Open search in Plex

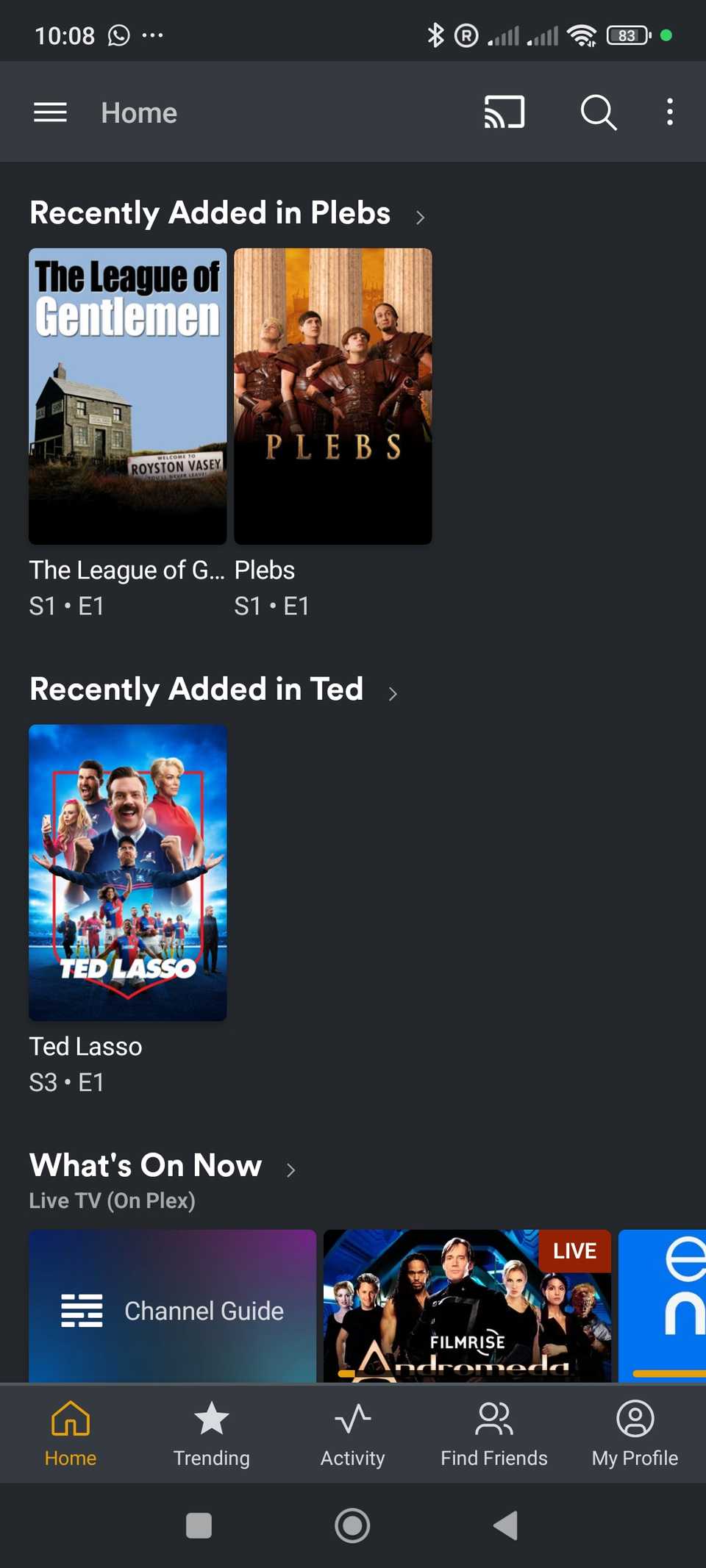coord(598,112)
